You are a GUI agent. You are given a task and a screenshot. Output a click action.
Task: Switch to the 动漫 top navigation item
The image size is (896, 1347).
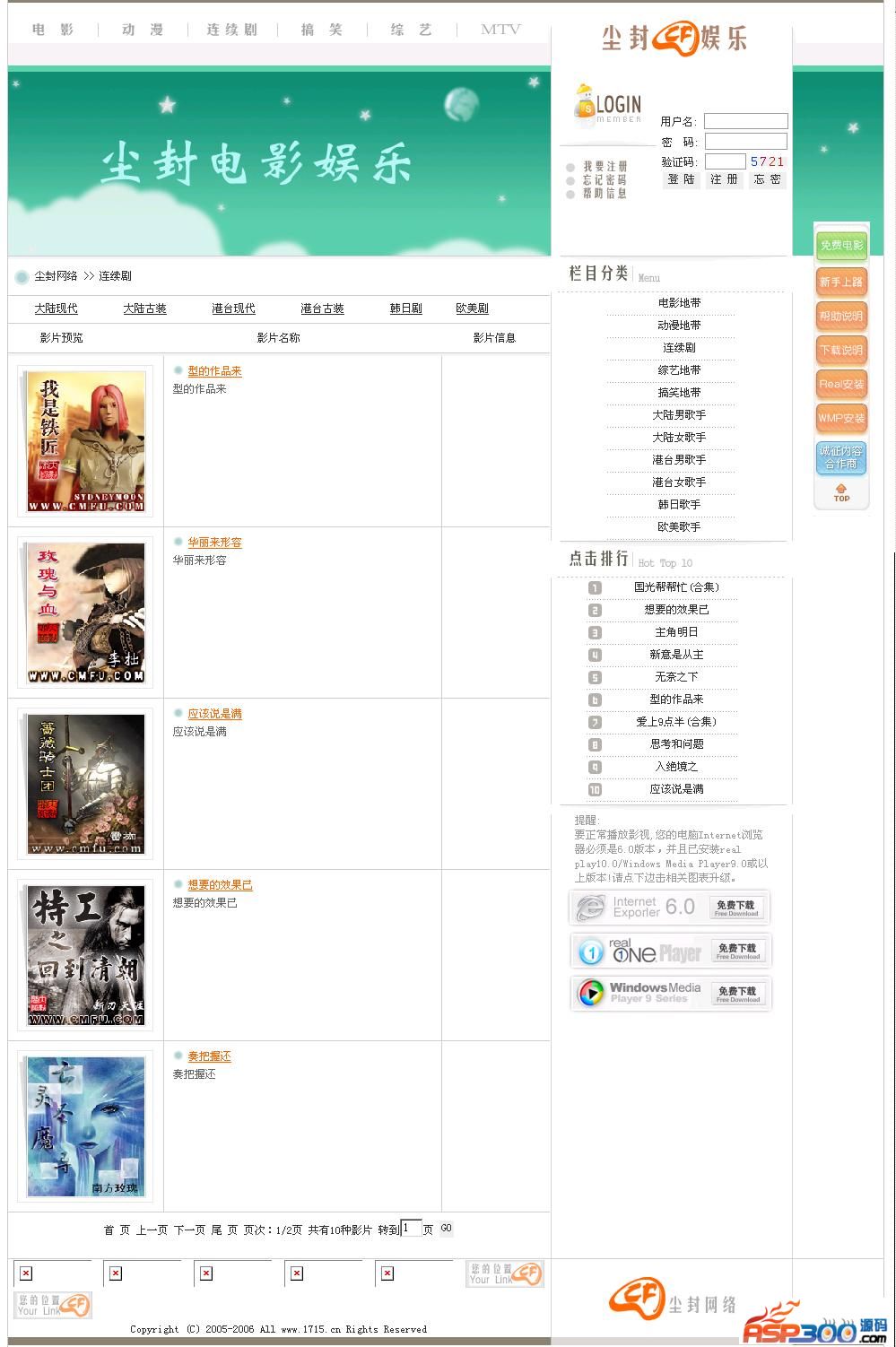click(143, 30)
